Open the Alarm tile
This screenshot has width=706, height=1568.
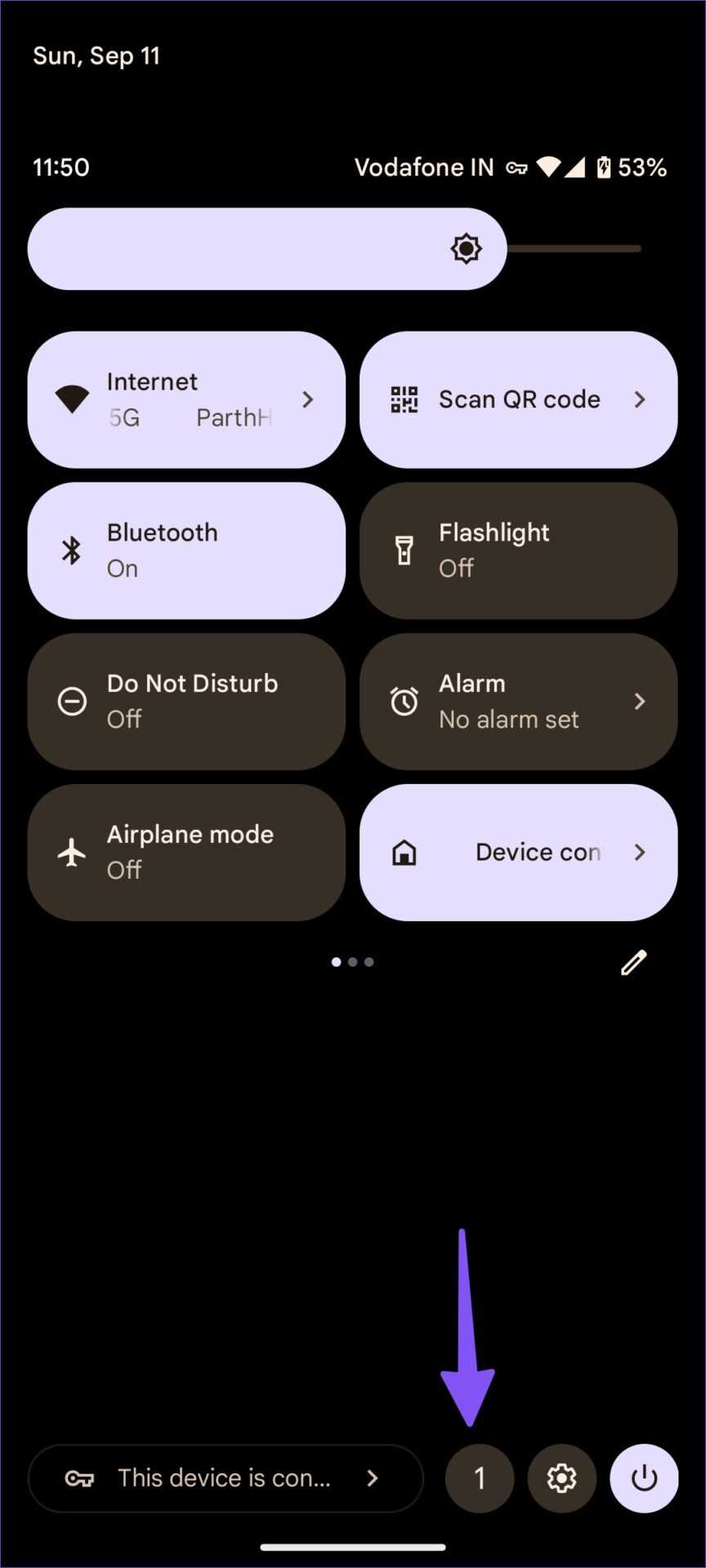[518, 702]
